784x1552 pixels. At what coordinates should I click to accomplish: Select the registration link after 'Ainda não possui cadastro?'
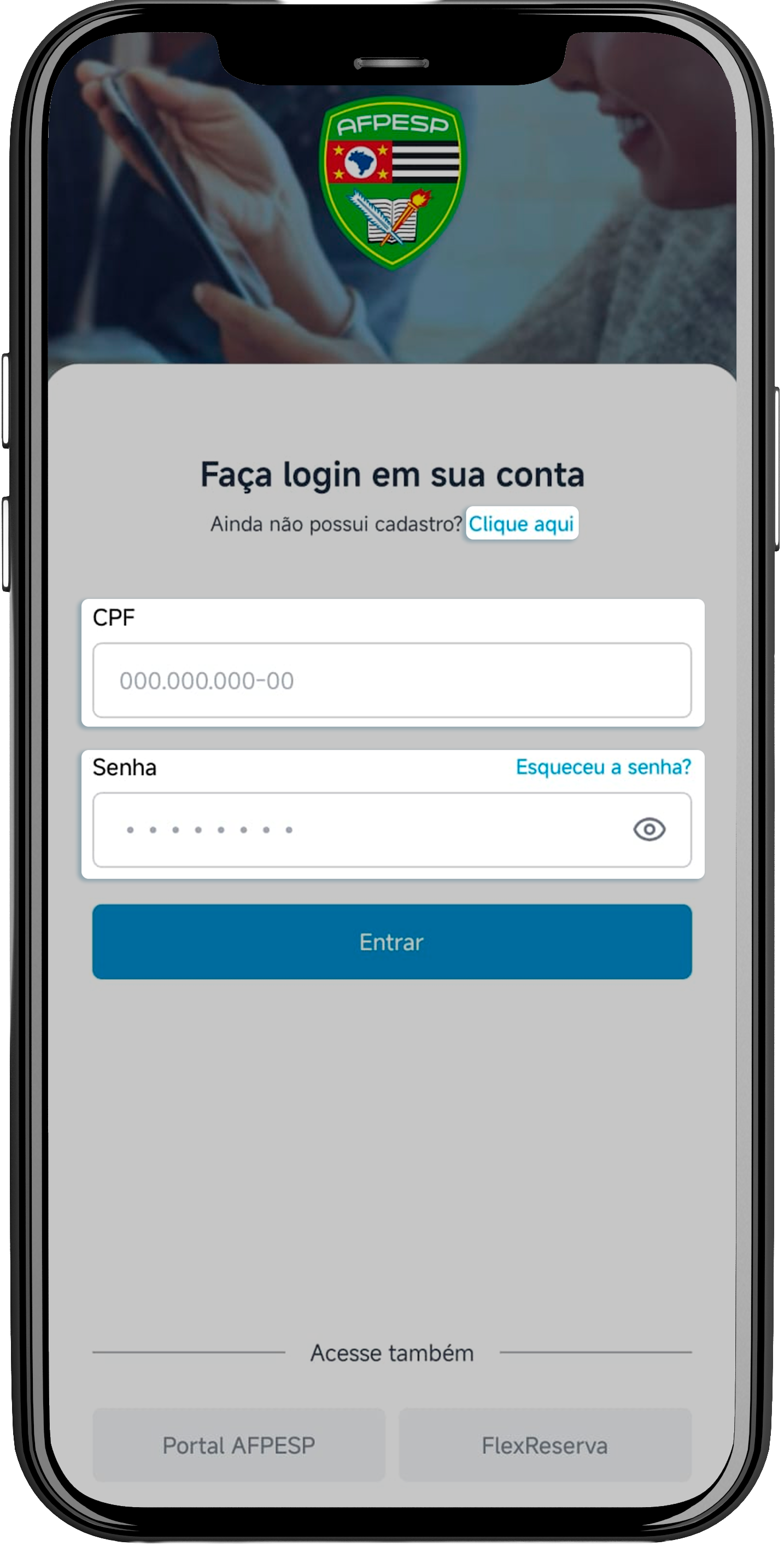click(522, 524)
